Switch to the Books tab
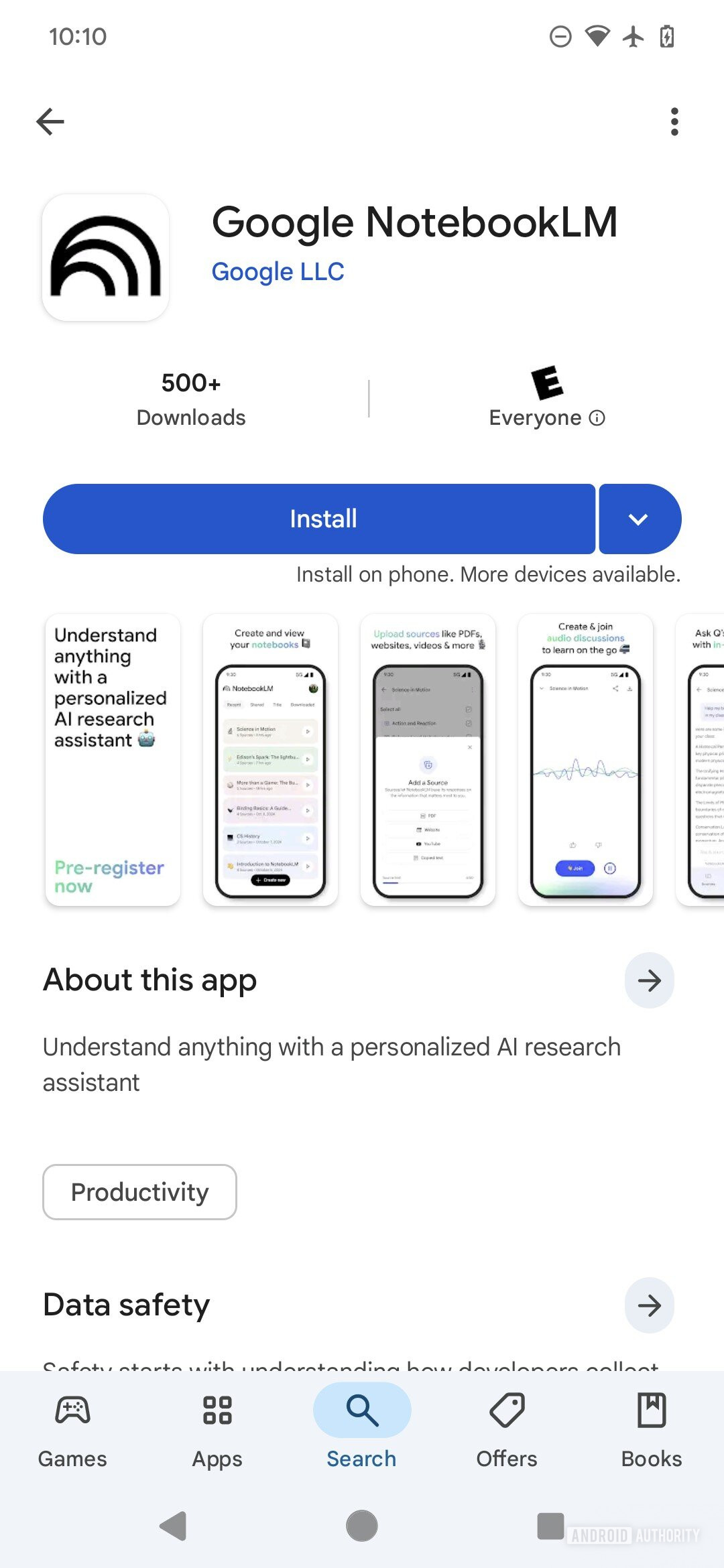The image size is (724, 1568). tap(651, 1429)
